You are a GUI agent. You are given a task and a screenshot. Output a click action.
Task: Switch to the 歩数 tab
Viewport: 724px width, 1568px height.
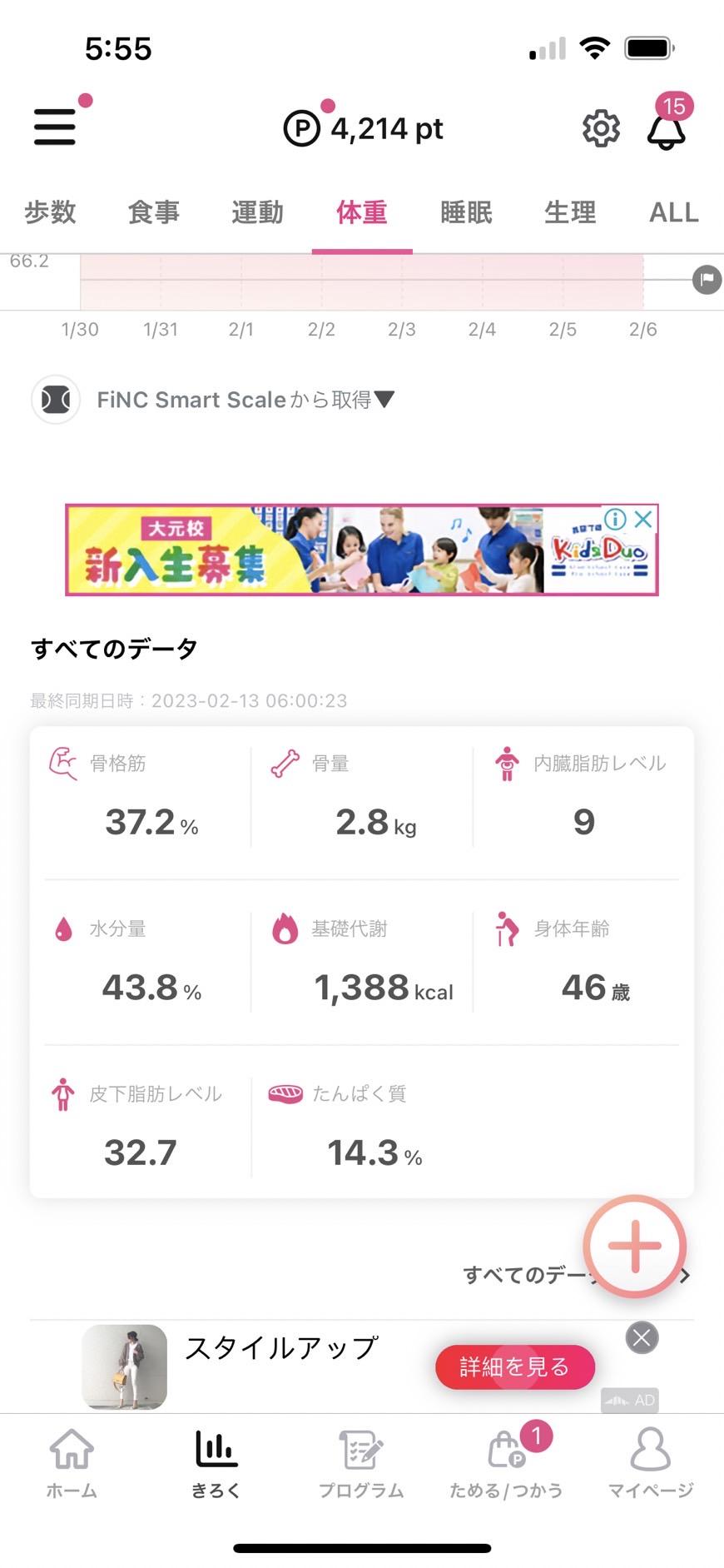click(x=50, y=212)
